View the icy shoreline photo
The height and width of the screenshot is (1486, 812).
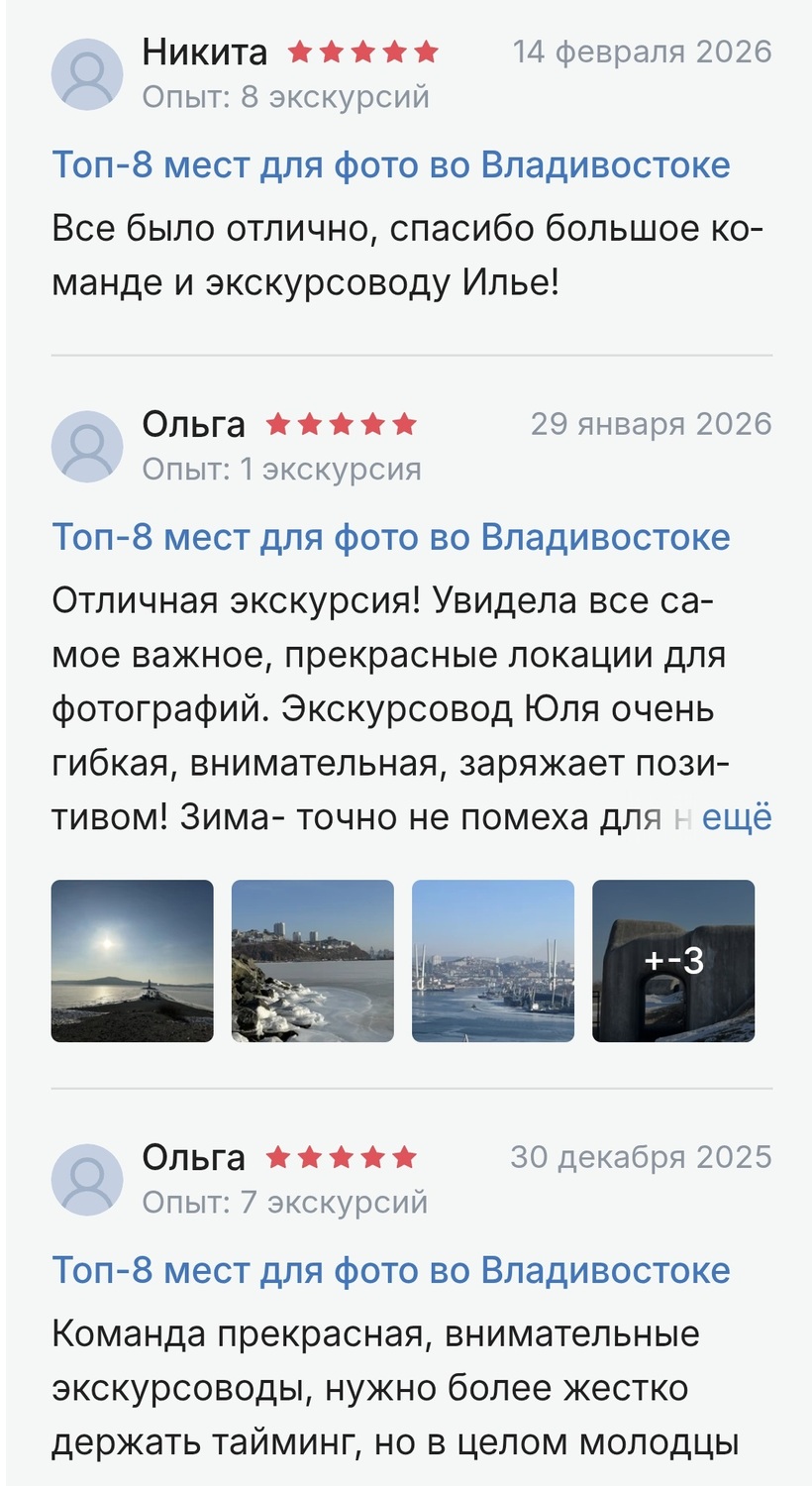click(313, 961)
